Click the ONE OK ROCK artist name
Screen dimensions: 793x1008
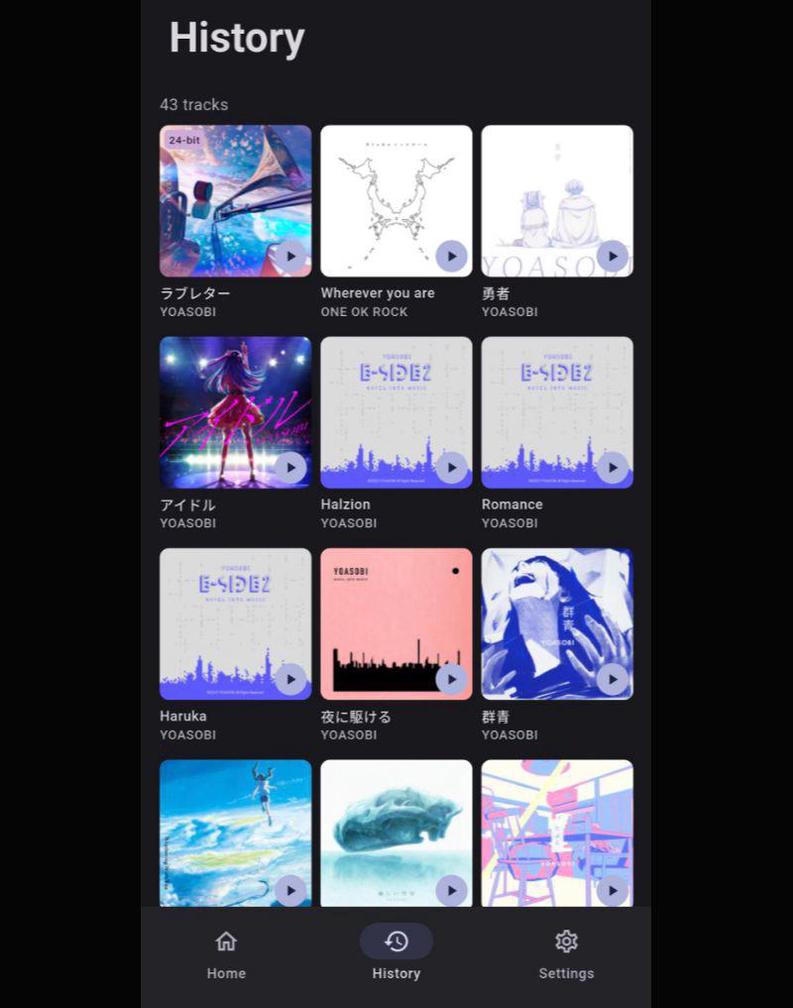tap(362, 312)
